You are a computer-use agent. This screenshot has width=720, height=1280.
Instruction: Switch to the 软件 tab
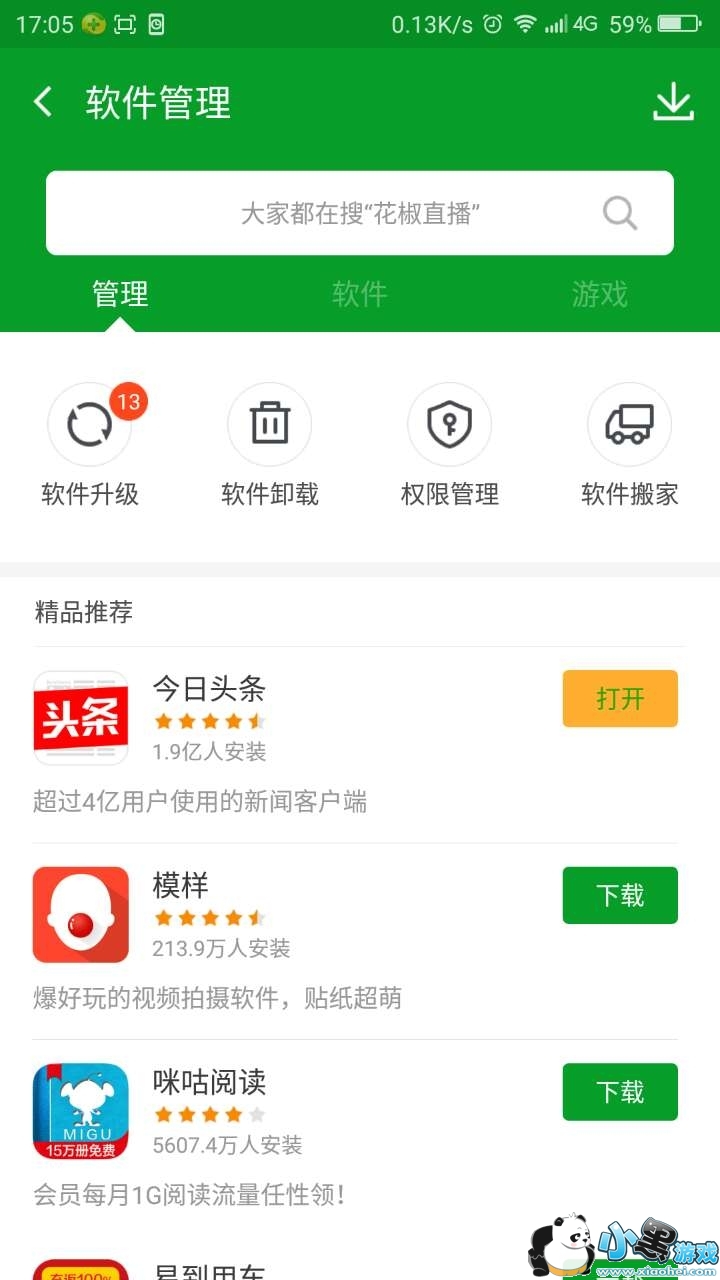pos(359,294)
